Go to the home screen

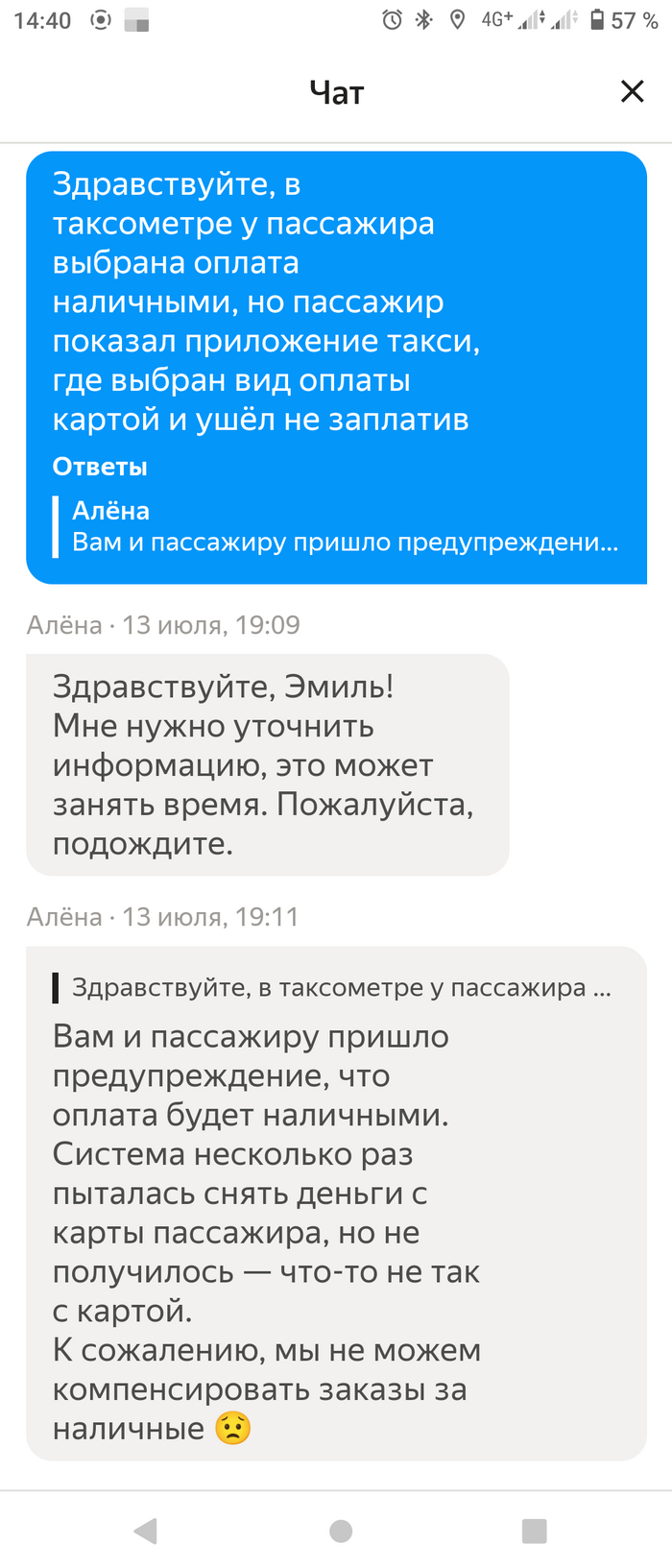tap(340, 1531)
